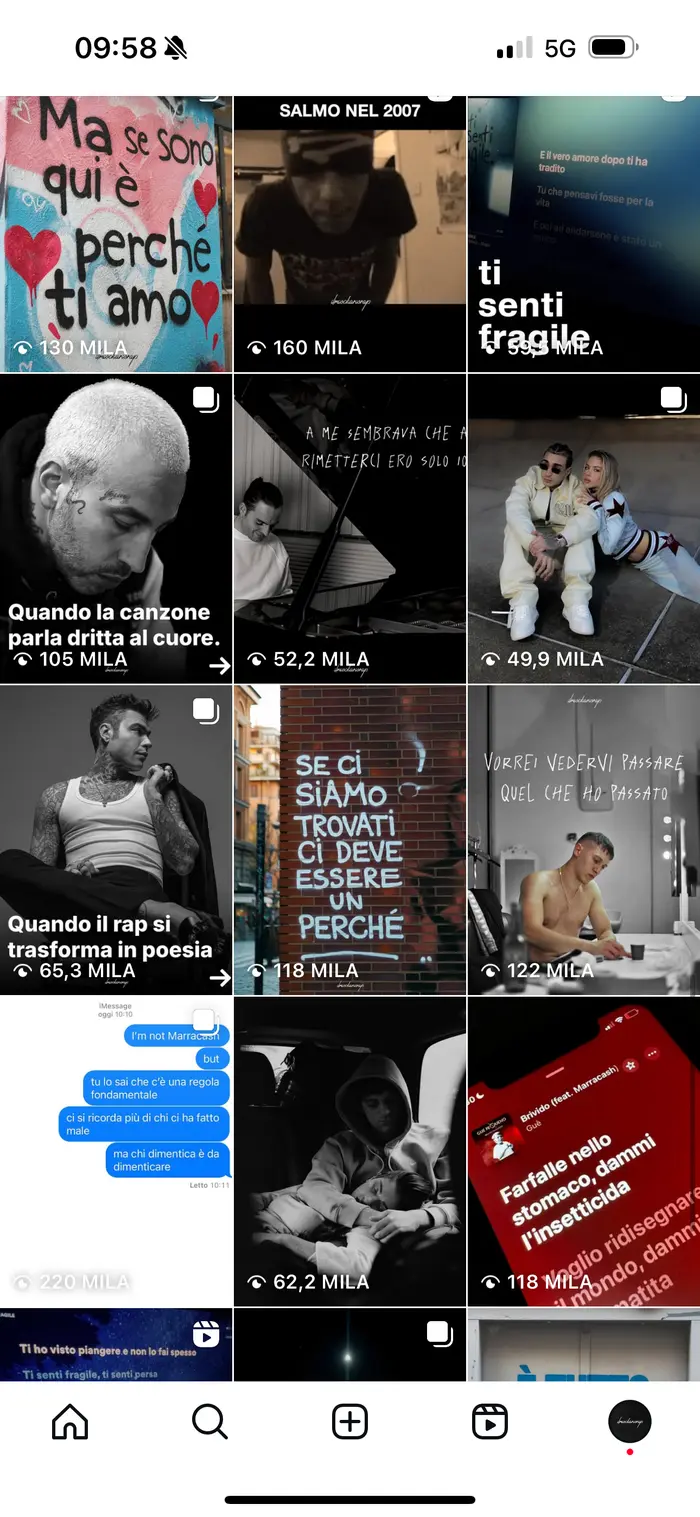The image size is (700, 1517).
Task: Open the 'Farfalle nello stomaco' lyrics post
Action: point(584,1151)
